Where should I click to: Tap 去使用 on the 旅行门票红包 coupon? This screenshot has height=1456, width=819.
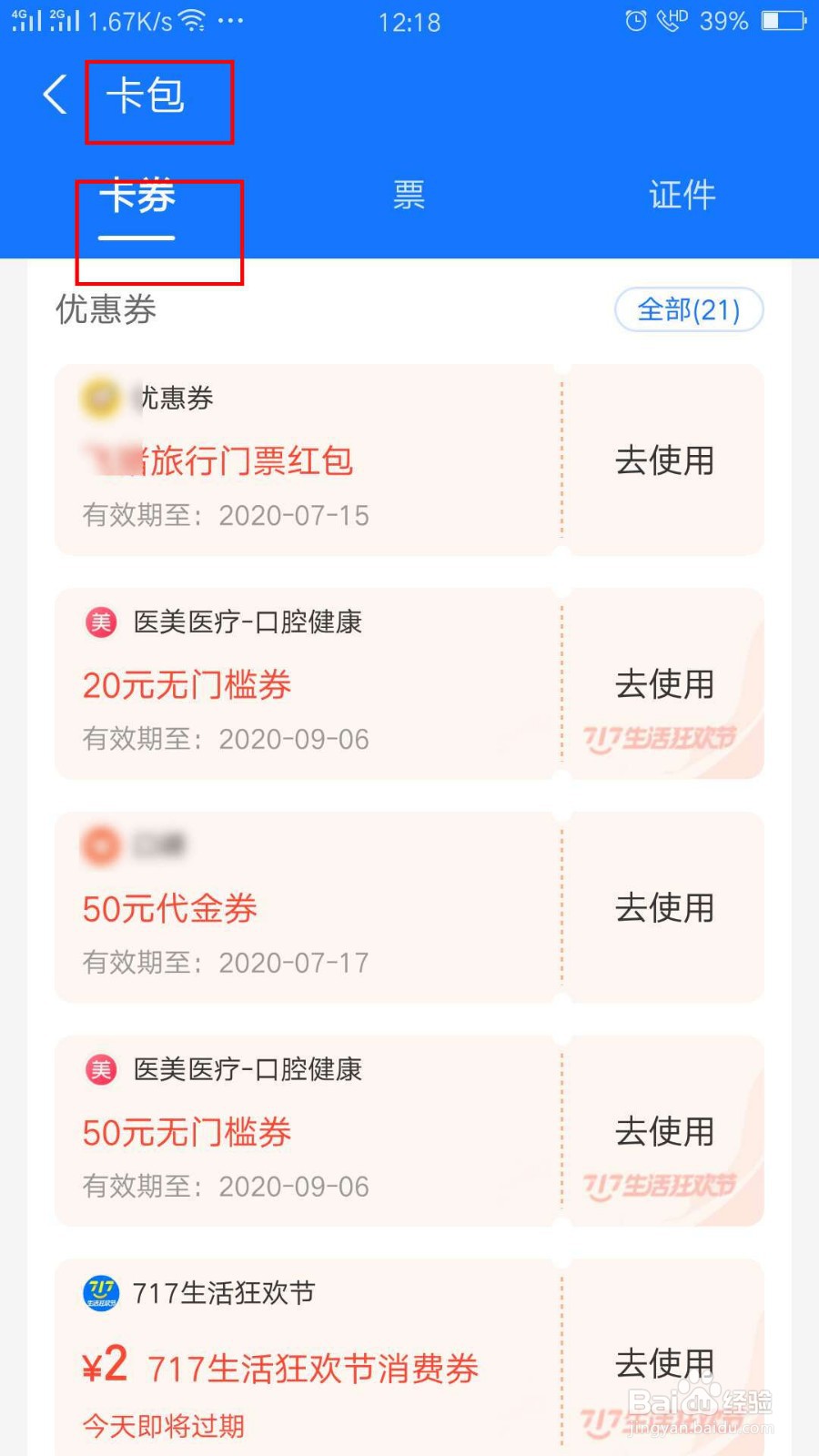664,461
